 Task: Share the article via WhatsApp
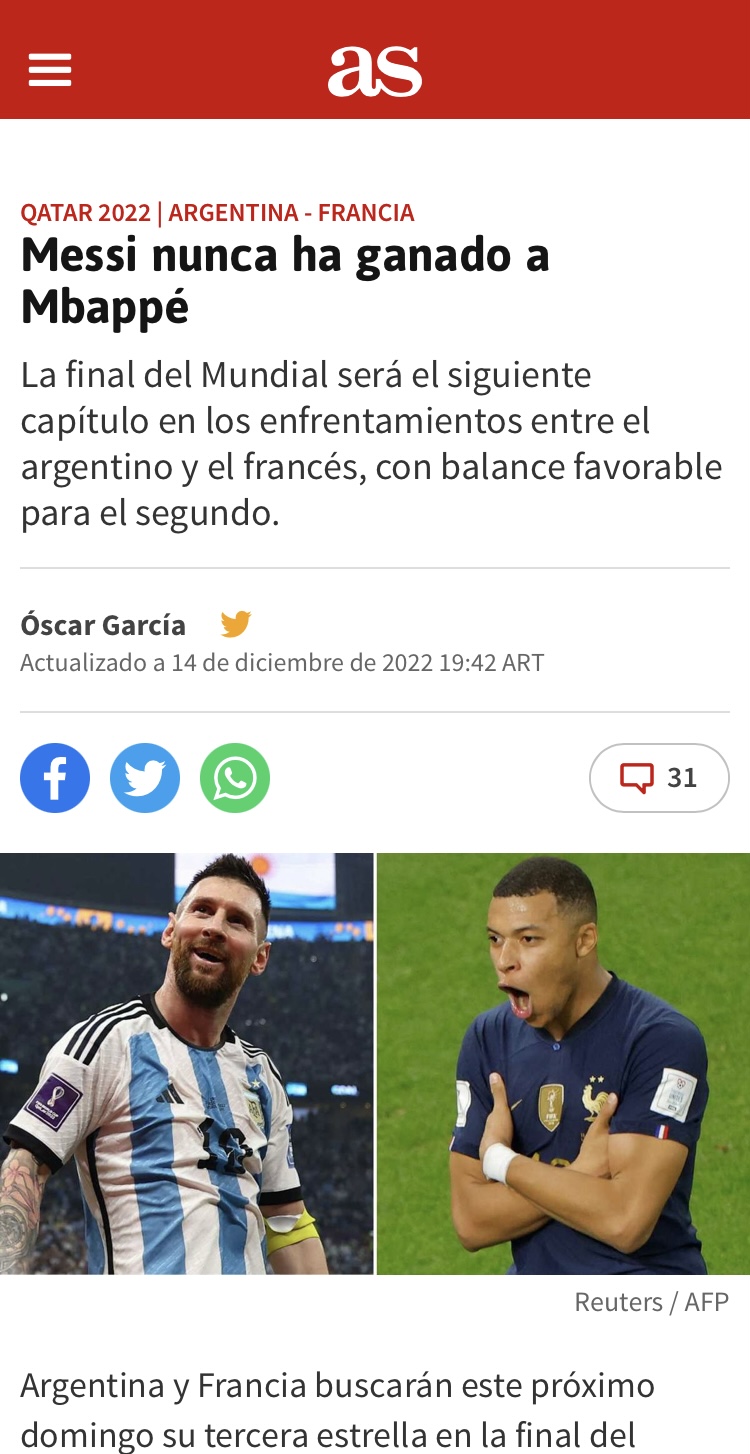(x=235, y=778)
